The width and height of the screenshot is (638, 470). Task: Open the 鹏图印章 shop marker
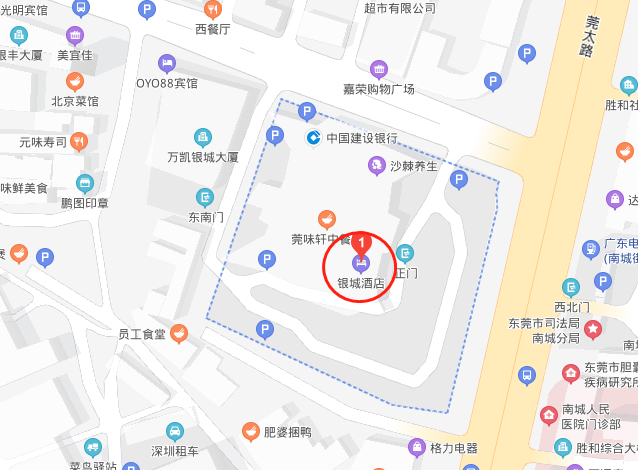click(85, 183)
